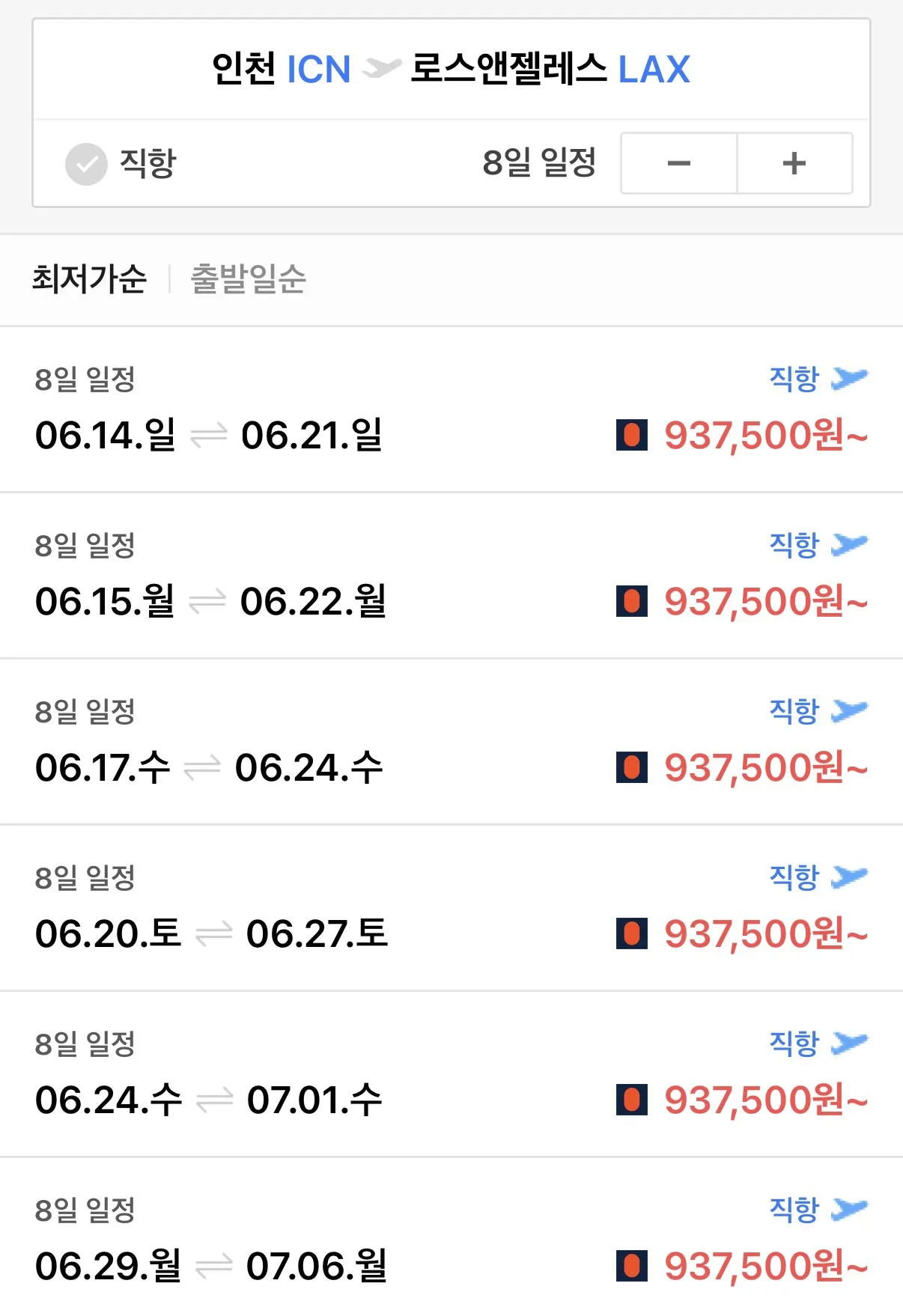Change the 인천 ICN to 로스앤젤레스 LAX route
903x1316 pixels.
click(x=451, y=70)
